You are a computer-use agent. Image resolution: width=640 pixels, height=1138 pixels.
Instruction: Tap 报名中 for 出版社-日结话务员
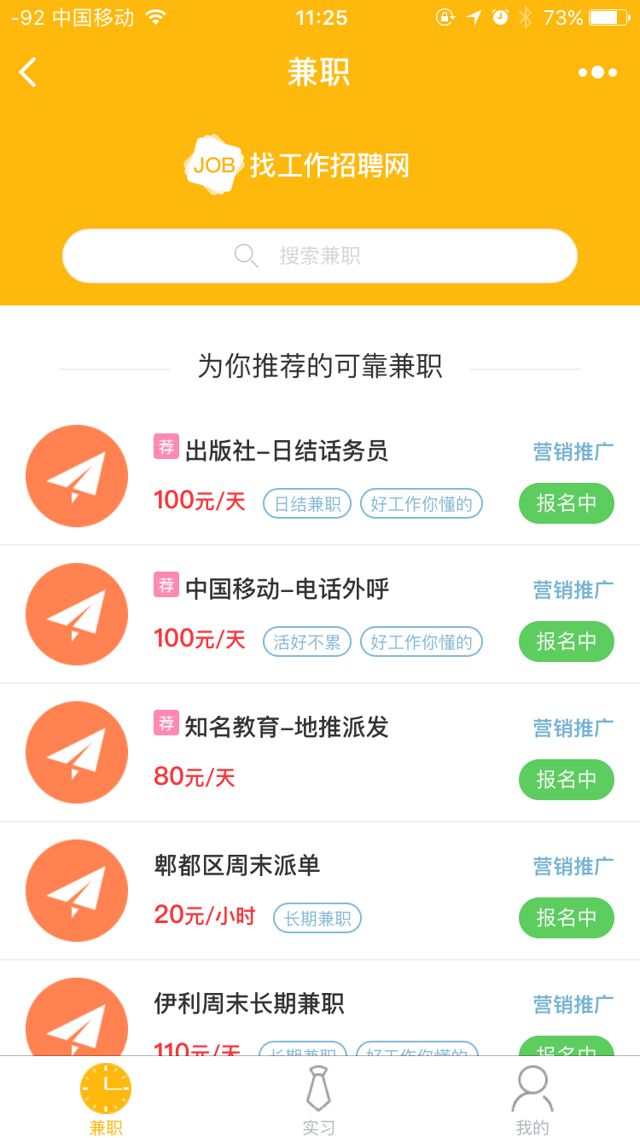point(566,503)
